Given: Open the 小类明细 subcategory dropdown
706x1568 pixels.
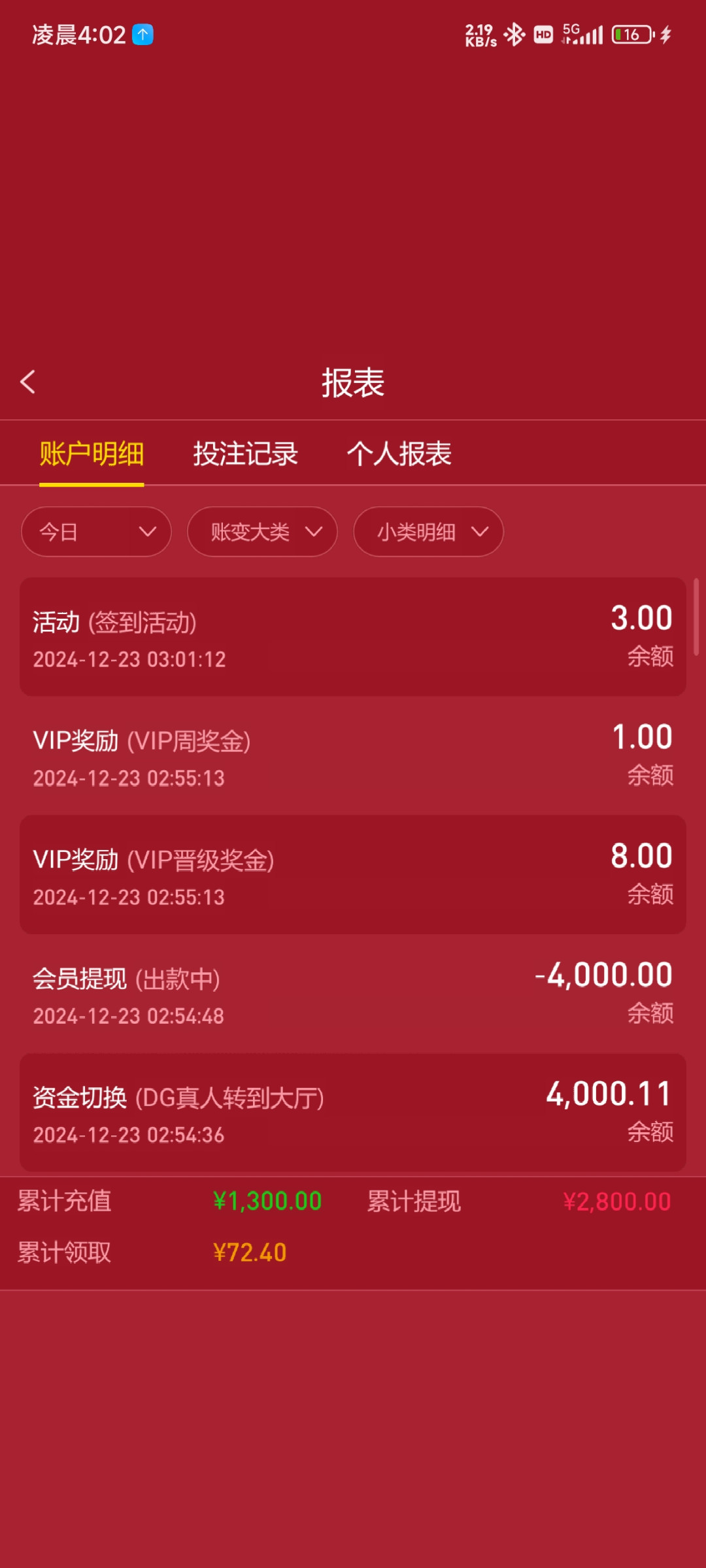Looking at the screenshot, I should (x=428, y=532).
